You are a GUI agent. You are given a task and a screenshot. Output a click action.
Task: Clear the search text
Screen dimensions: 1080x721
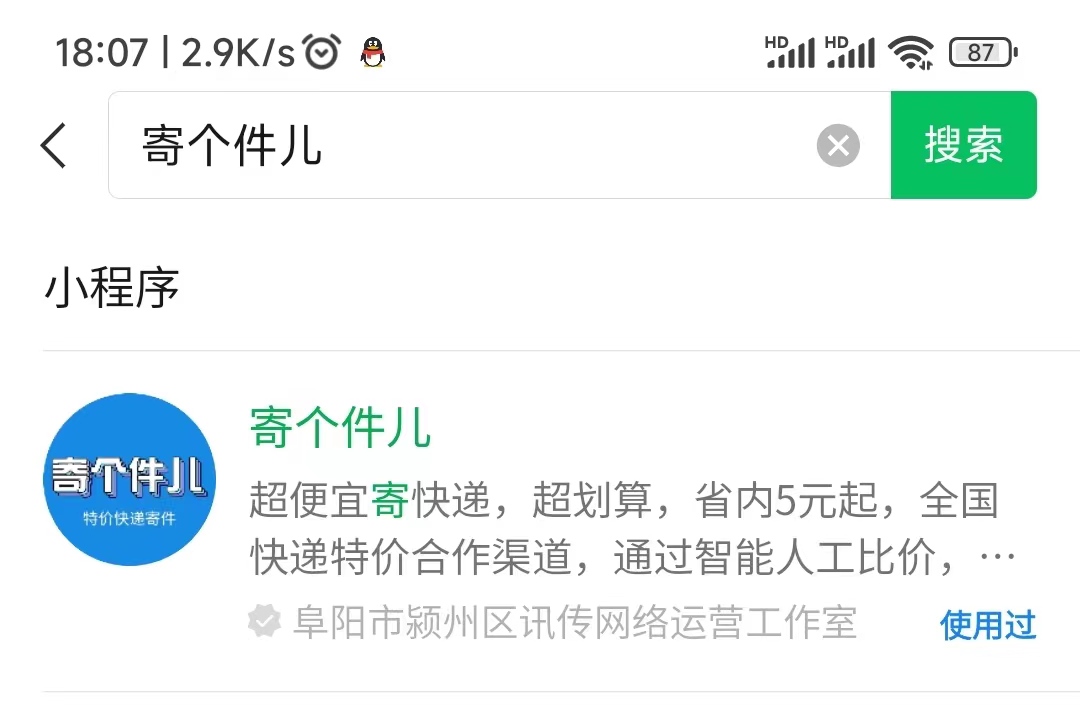pyautogui.click(x=838, y=147)
